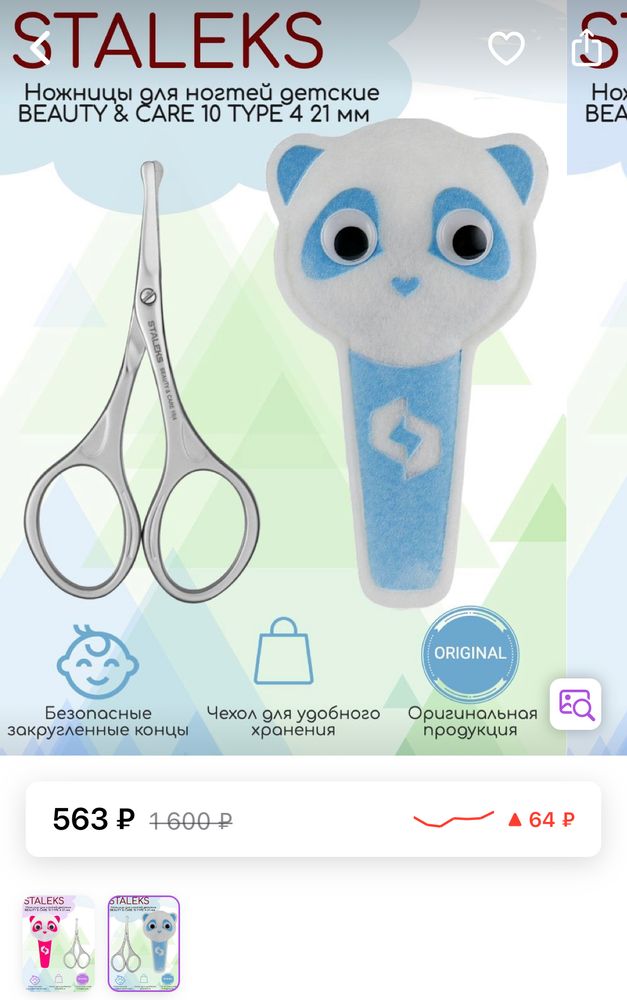Select the blue panda case variant
The width and height of the screenshot is (627, 1000).
[143, 944]
